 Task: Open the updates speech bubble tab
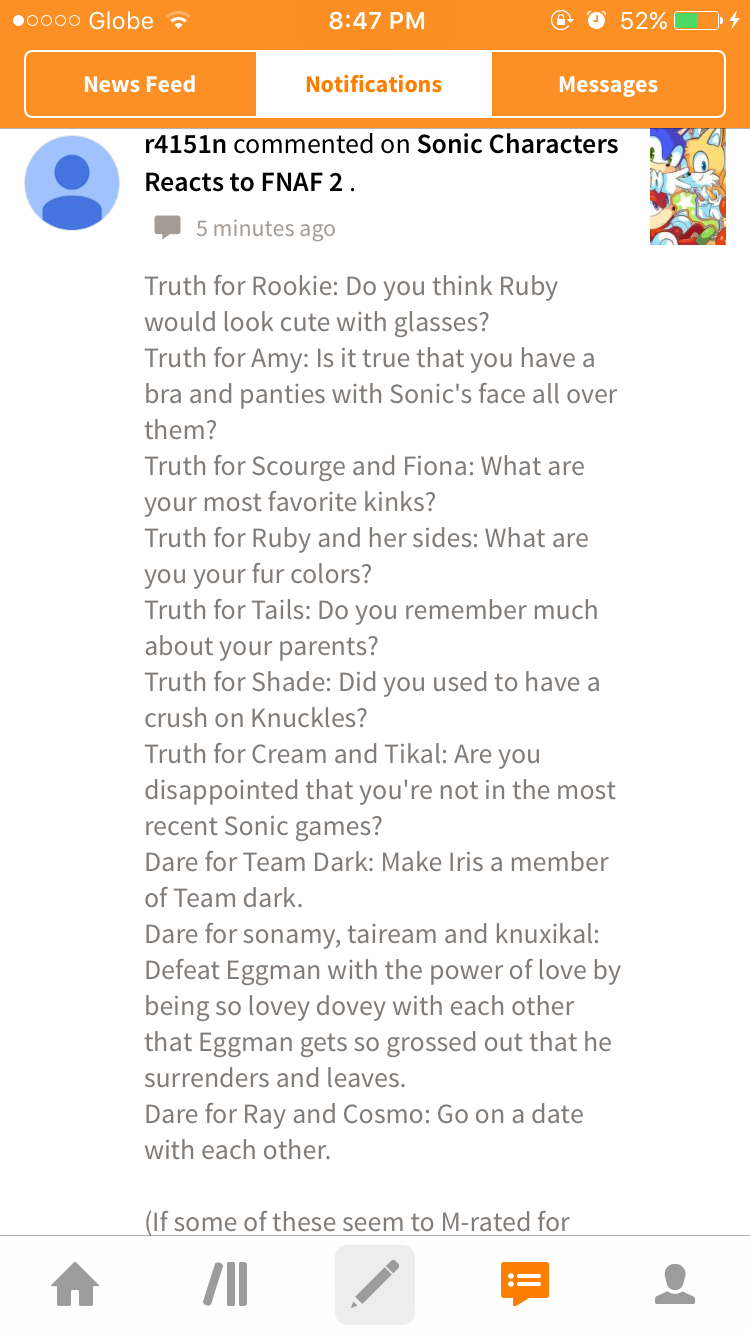click(x=525, y=1284)
